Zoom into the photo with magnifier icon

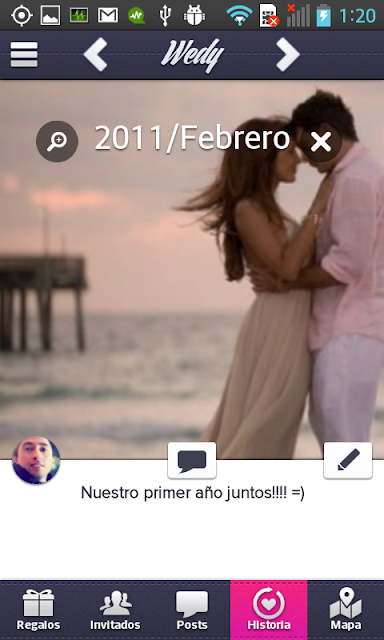[57, 141]
